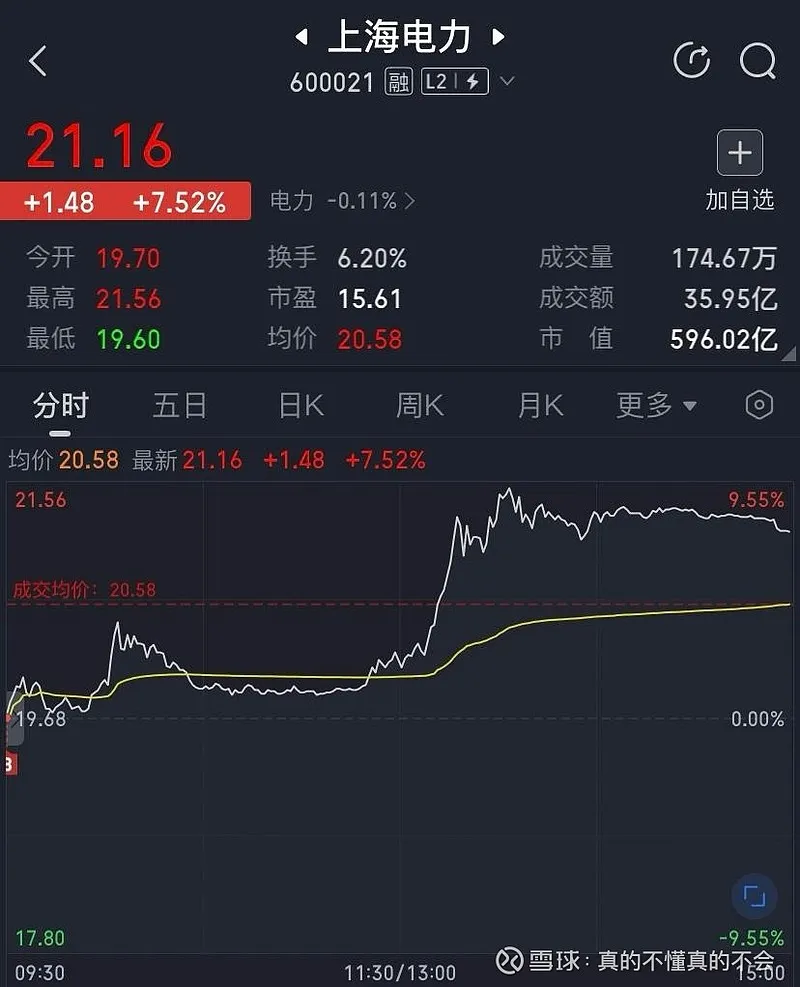Open stock search magnifier
800x987 pixels.
(x=757, y=61)
